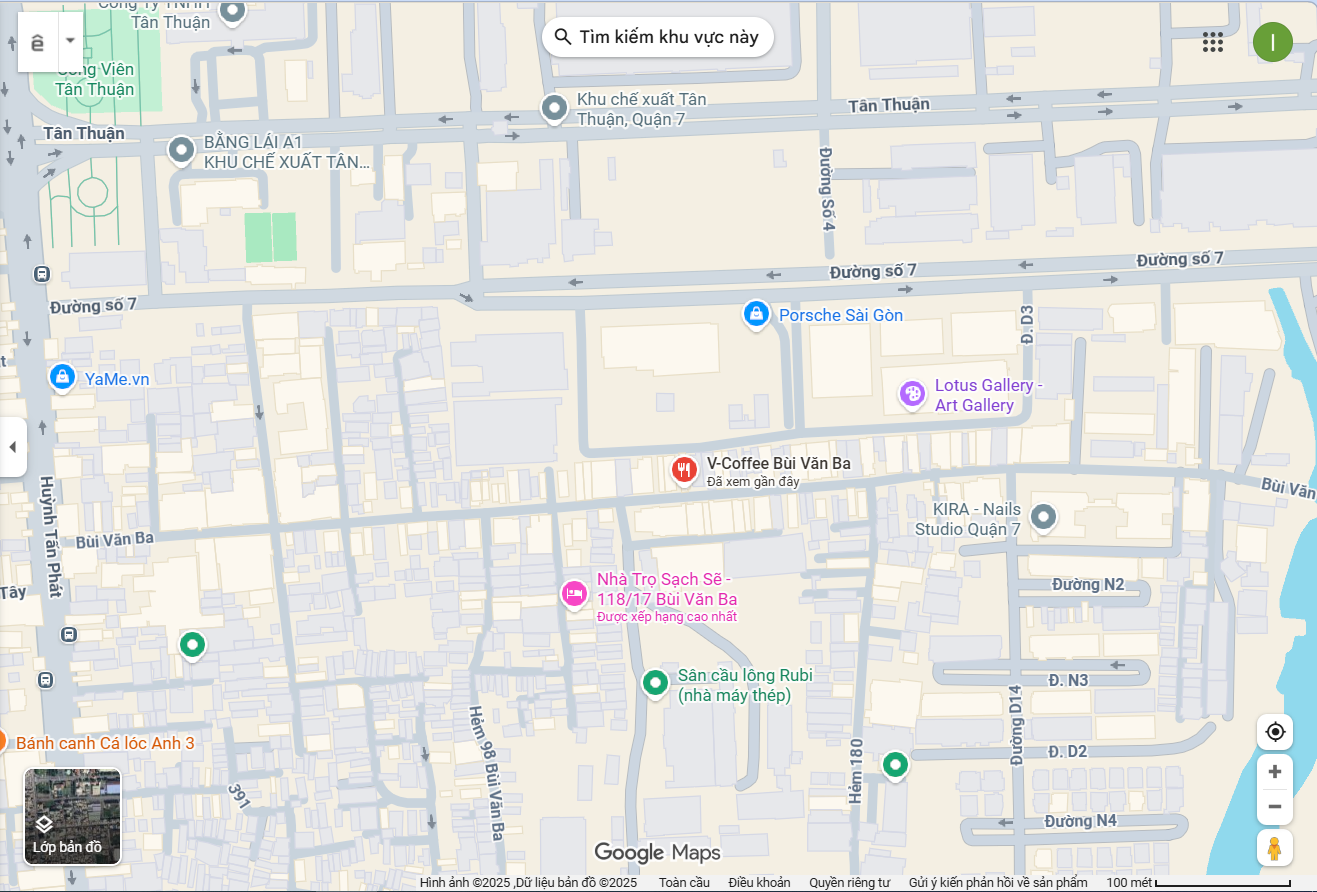Open the Google apps grid
1317x892 pixels.
tap(1212, 42)
